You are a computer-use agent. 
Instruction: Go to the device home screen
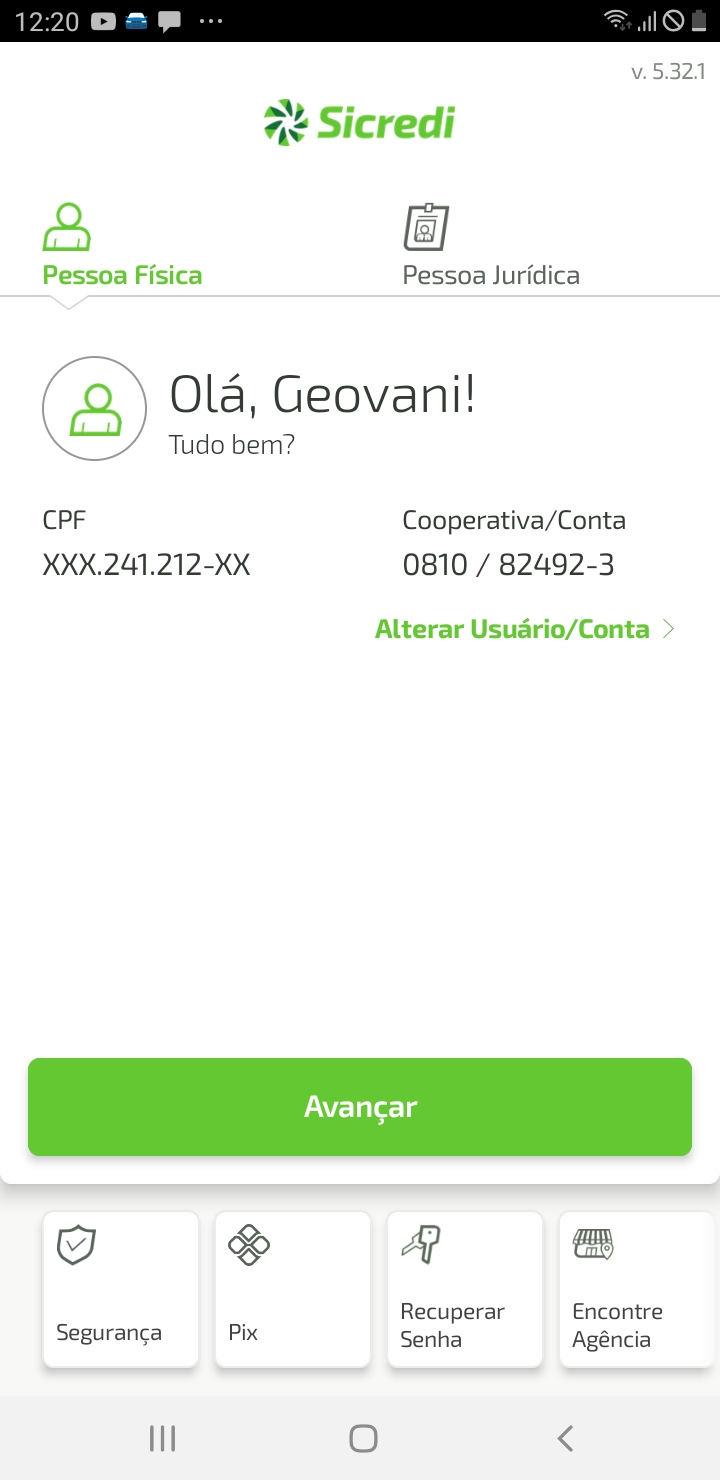click(x=363, y=1438)
